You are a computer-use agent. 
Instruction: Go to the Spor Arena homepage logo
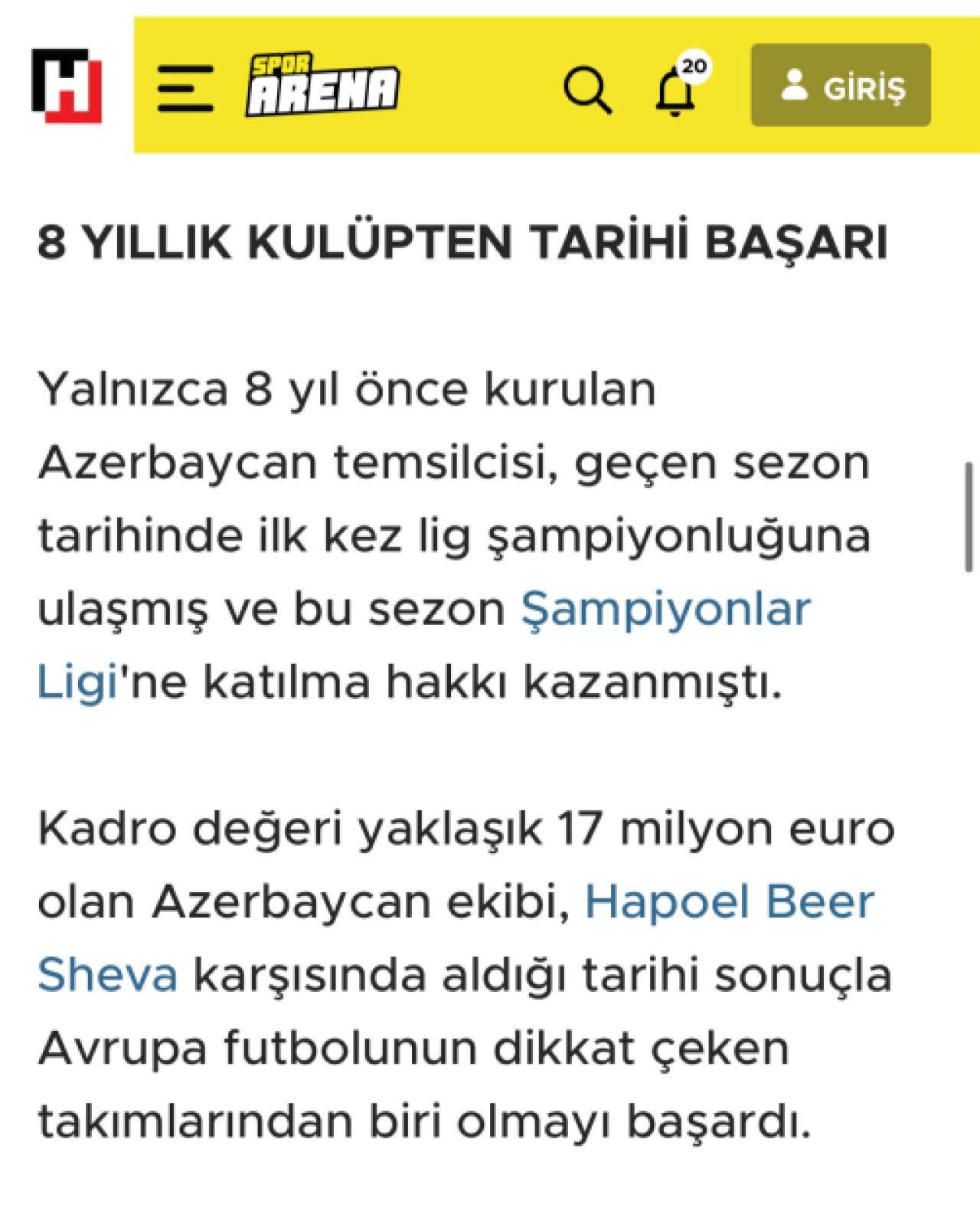tap(322, 85)
